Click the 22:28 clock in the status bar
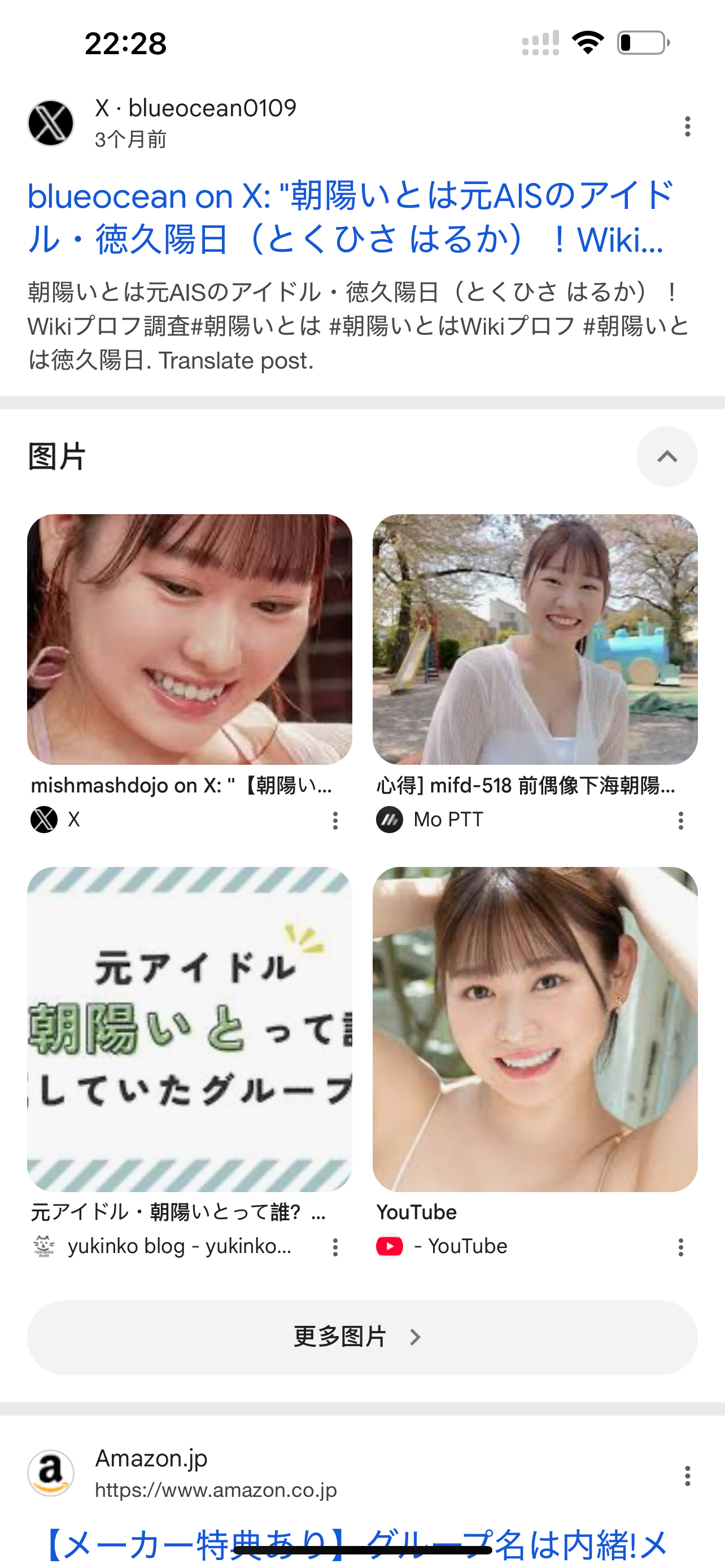 [x=124, y=42]
